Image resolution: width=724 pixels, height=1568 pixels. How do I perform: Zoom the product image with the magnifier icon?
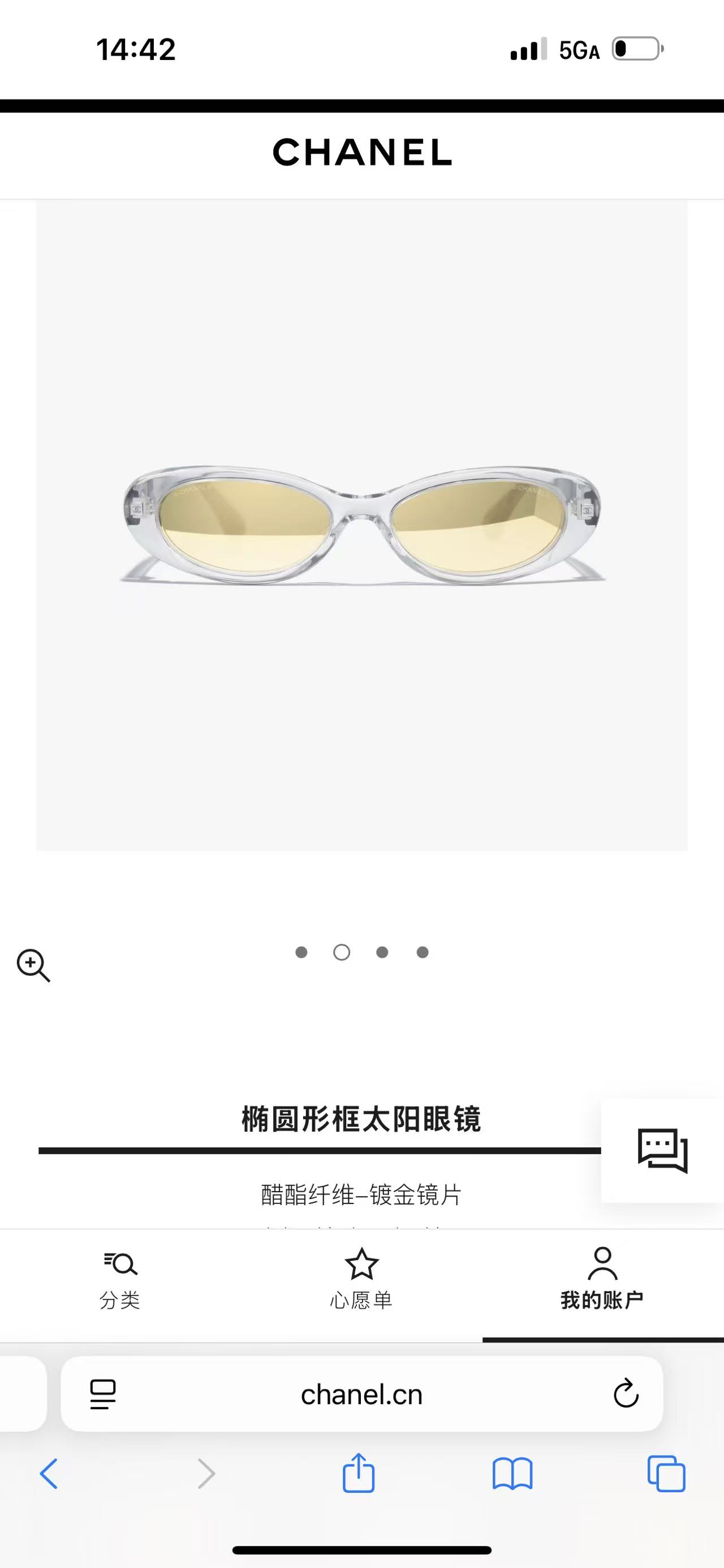coord(33,965)
